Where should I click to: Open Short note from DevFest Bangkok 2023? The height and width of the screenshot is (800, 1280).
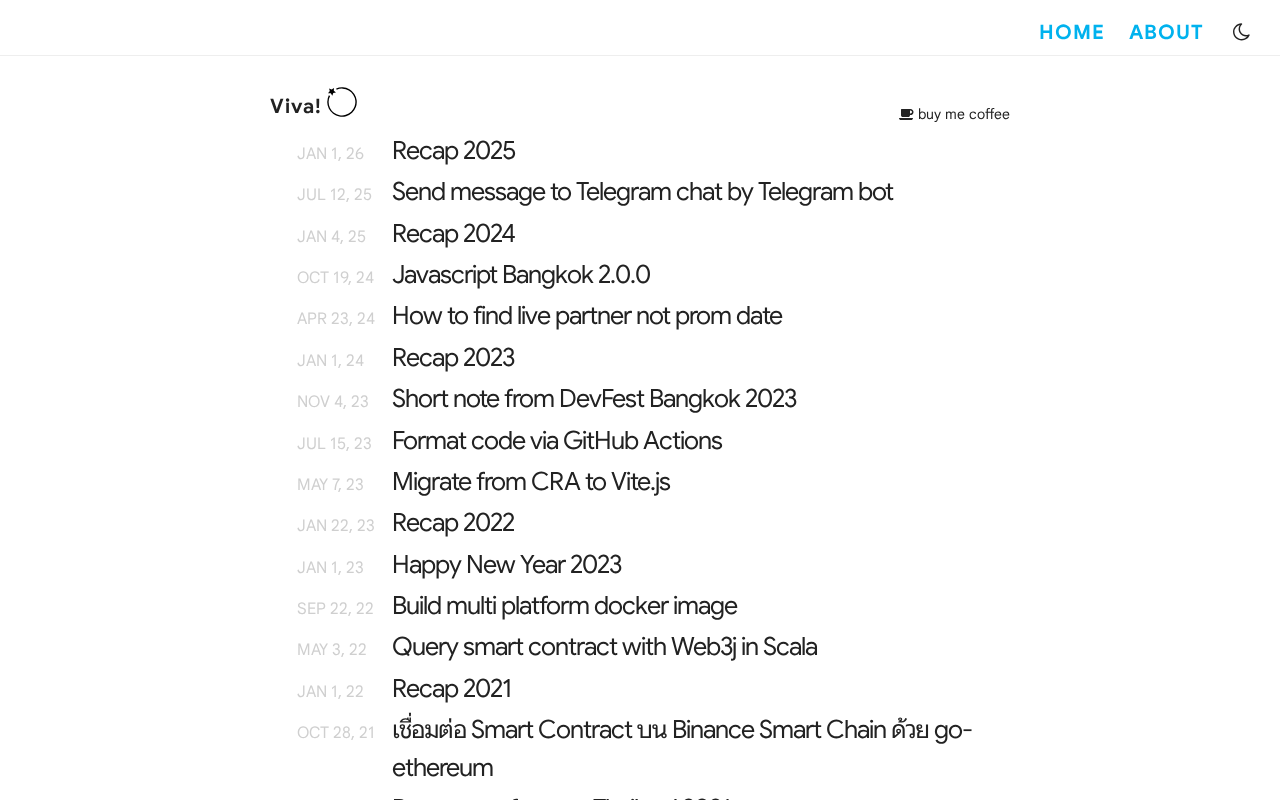(594, 399)
